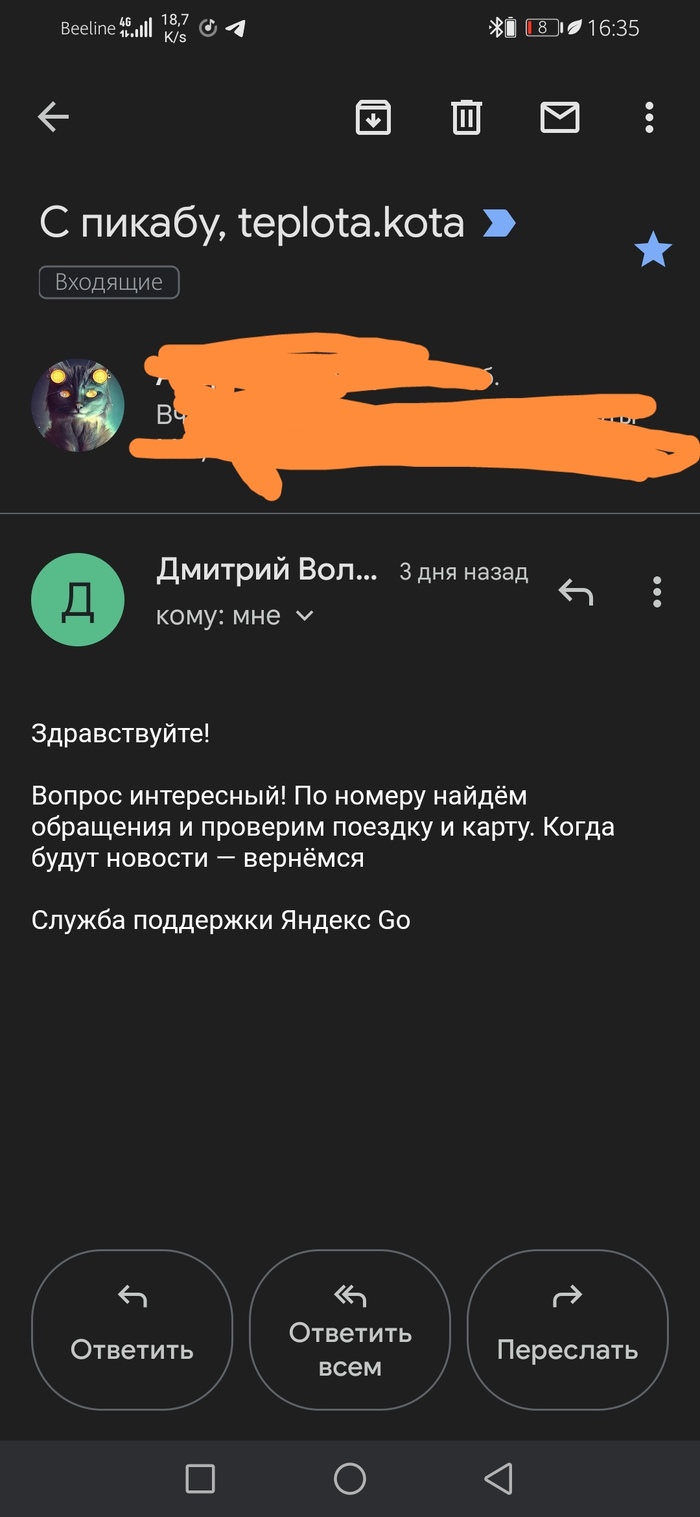Viewport: 700px width, 1517px height.
Task: Delete this email with the trash icon
Action: click(x=466, y=118)
